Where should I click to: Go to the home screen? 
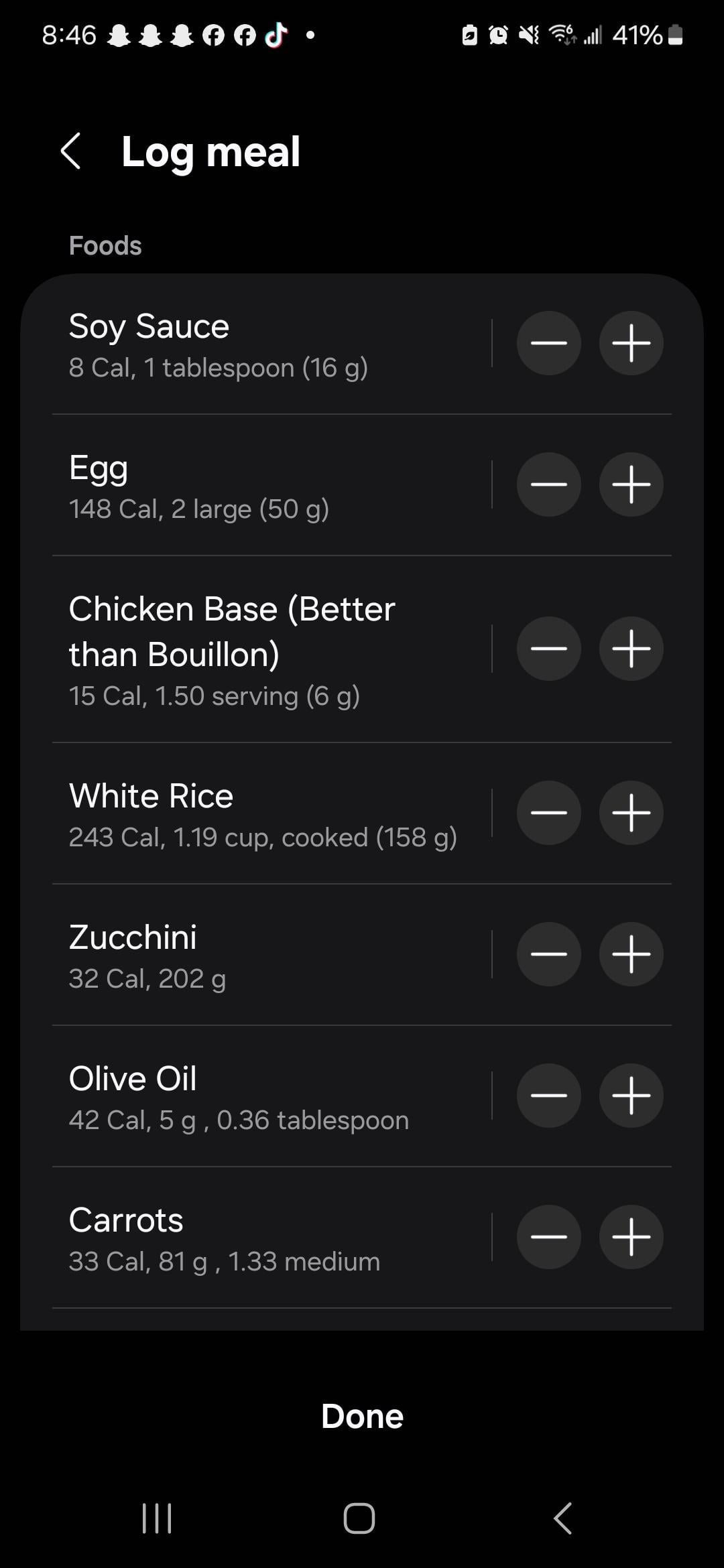pos(359,1518)
